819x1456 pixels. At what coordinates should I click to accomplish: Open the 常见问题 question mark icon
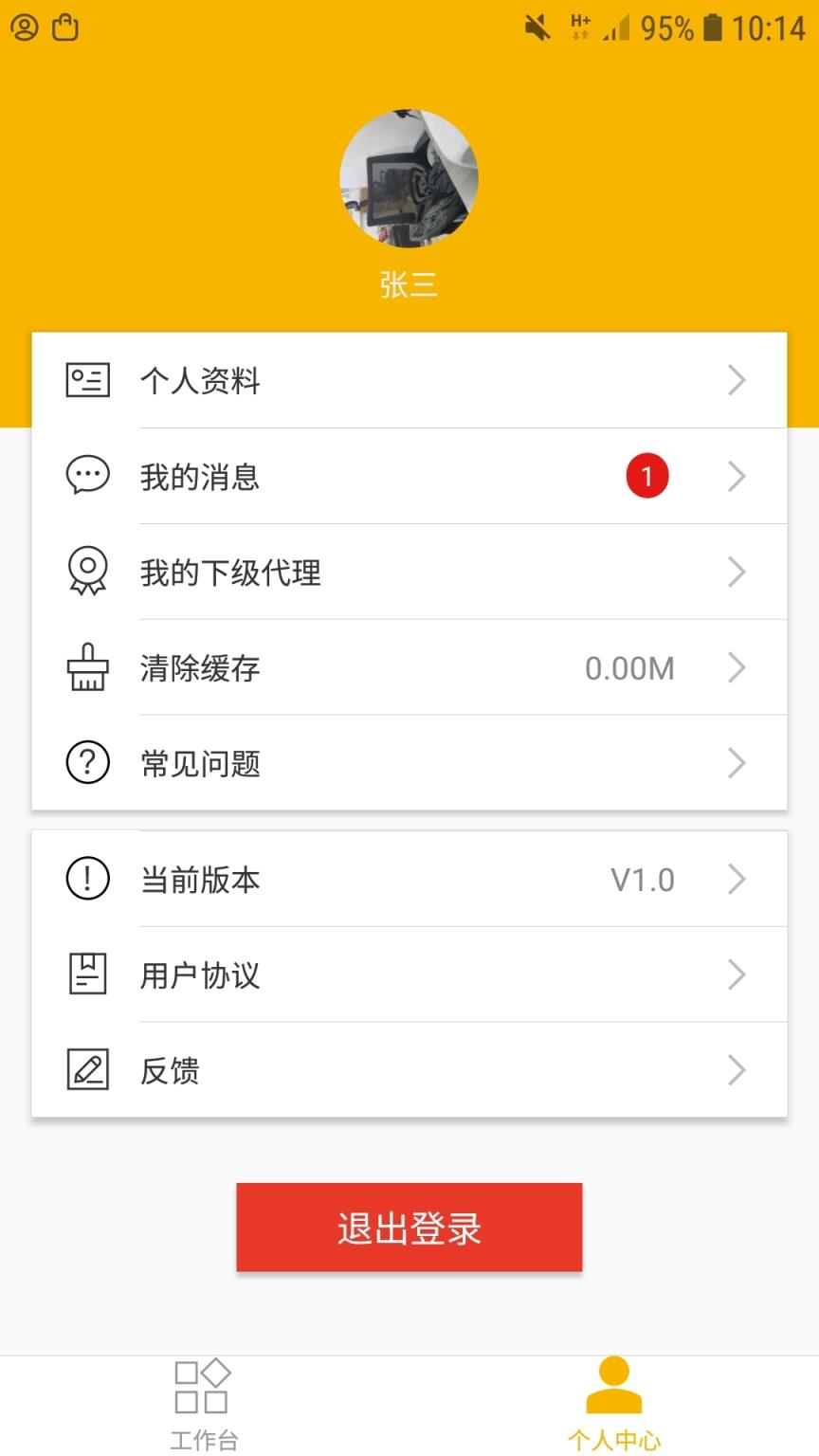point(87,762)
